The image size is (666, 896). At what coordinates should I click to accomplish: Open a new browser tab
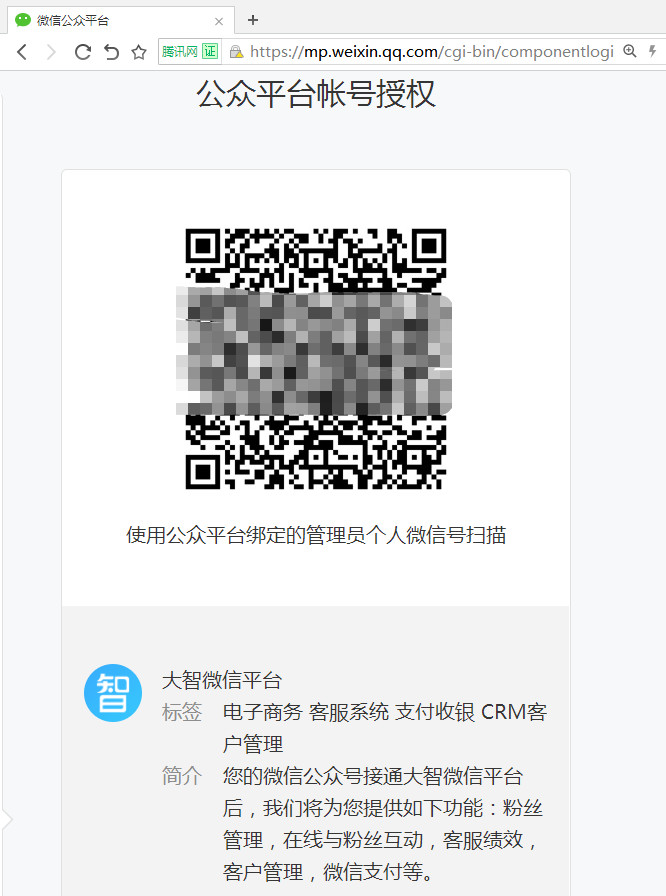[x=253, y=20]
